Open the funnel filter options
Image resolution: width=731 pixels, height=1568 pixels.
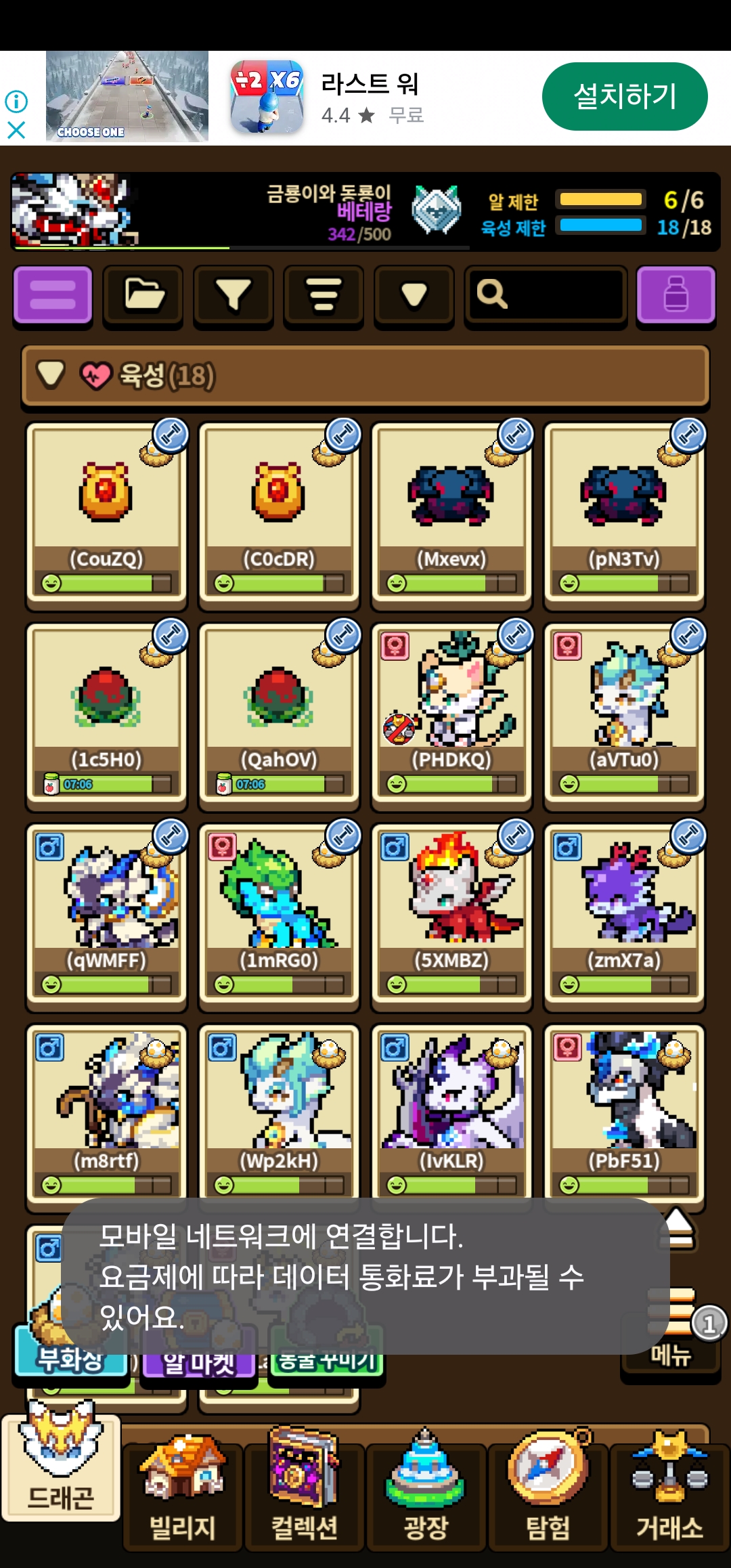tap(234, 295)
